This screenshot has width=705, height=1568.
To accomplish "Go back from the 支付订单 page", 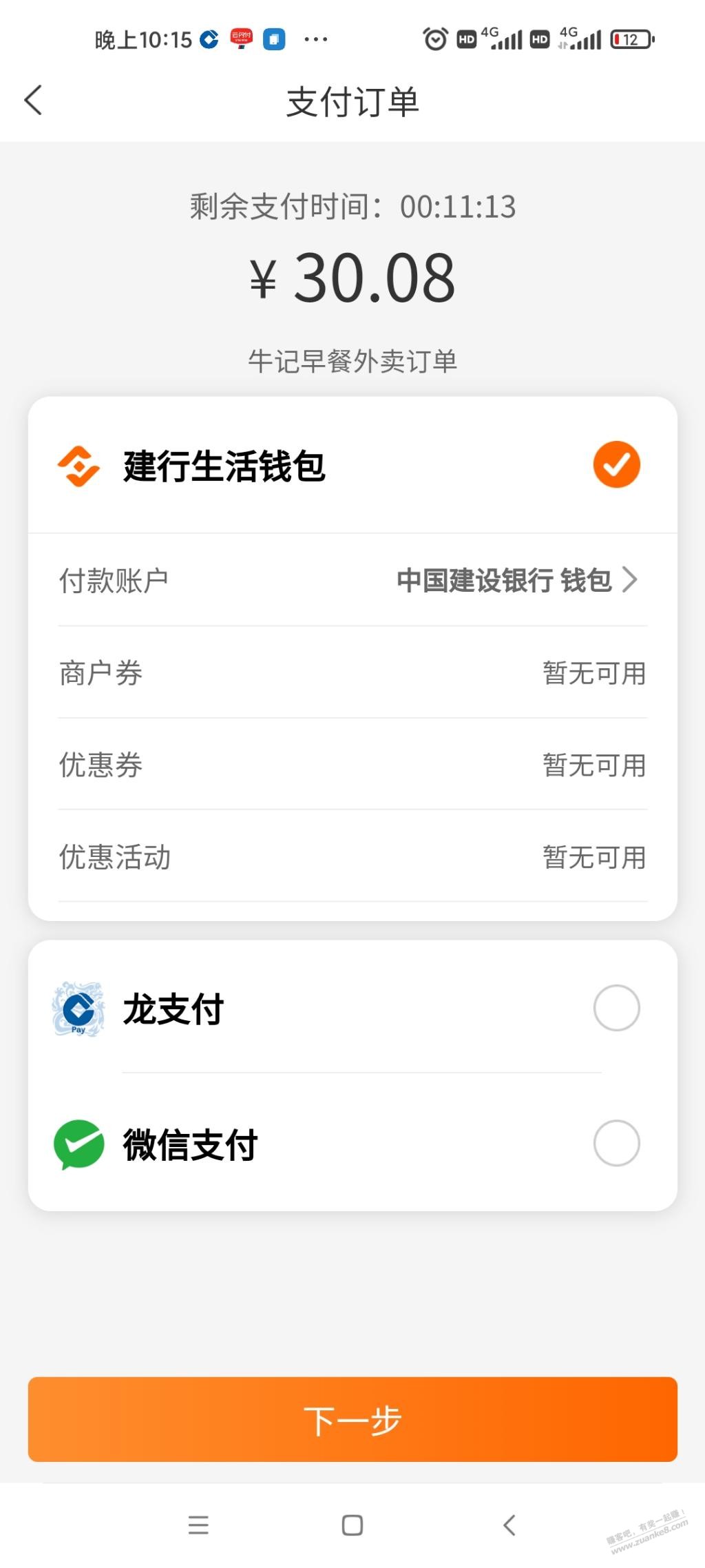I will click(x=33, y=101).
